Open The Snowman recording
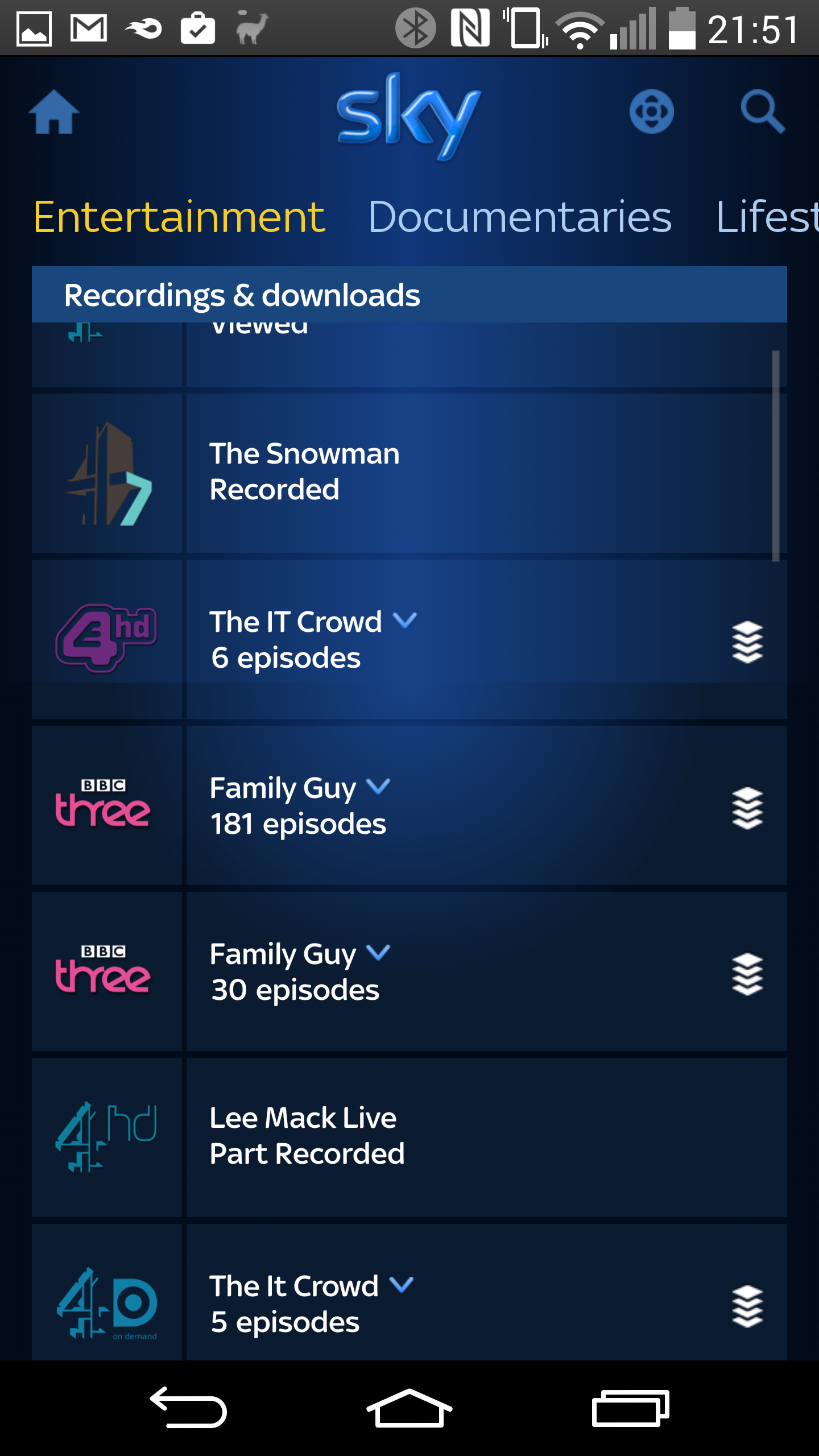The width and height of the screenshot is (819, 1456). pyautogui.click(x=409, y=473)
